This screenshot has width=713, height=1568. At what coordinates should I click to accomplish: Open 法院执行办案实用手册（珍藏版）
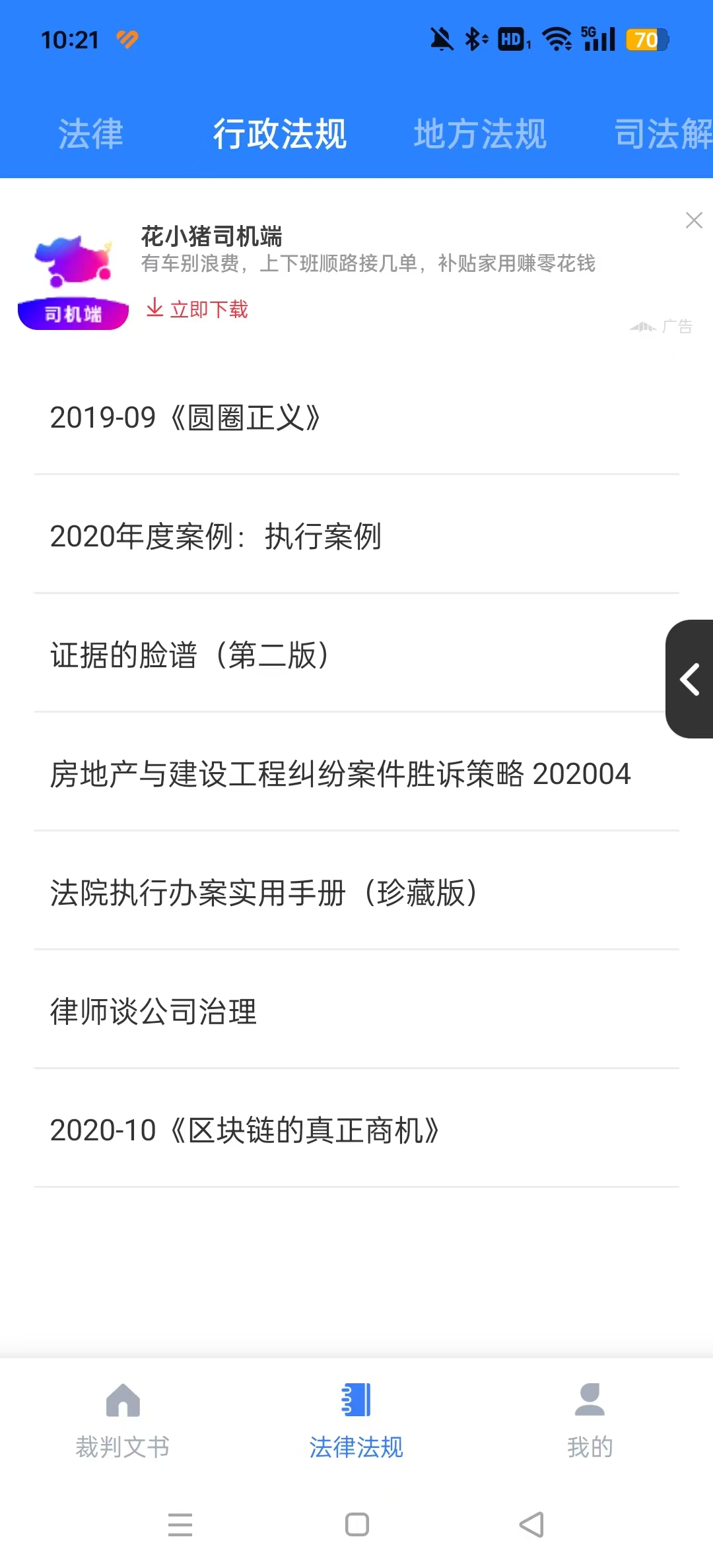(x=263, y=893)
